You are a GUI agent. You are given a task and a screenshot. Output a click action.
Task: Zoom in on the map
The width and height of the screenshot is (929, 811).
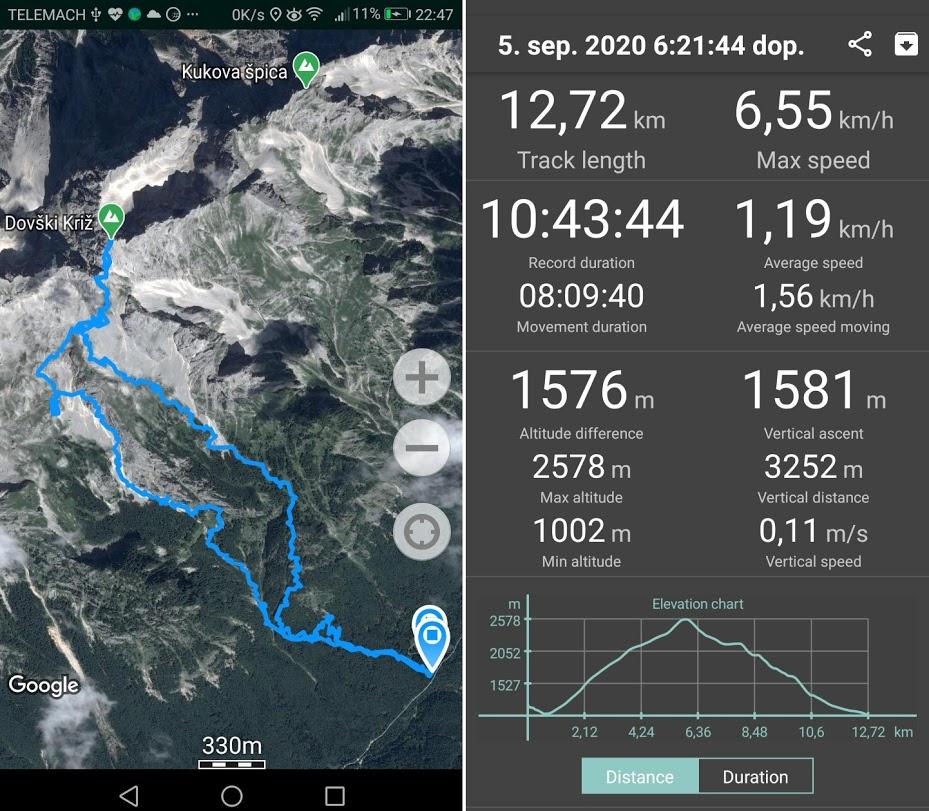(x=421, y=379)
